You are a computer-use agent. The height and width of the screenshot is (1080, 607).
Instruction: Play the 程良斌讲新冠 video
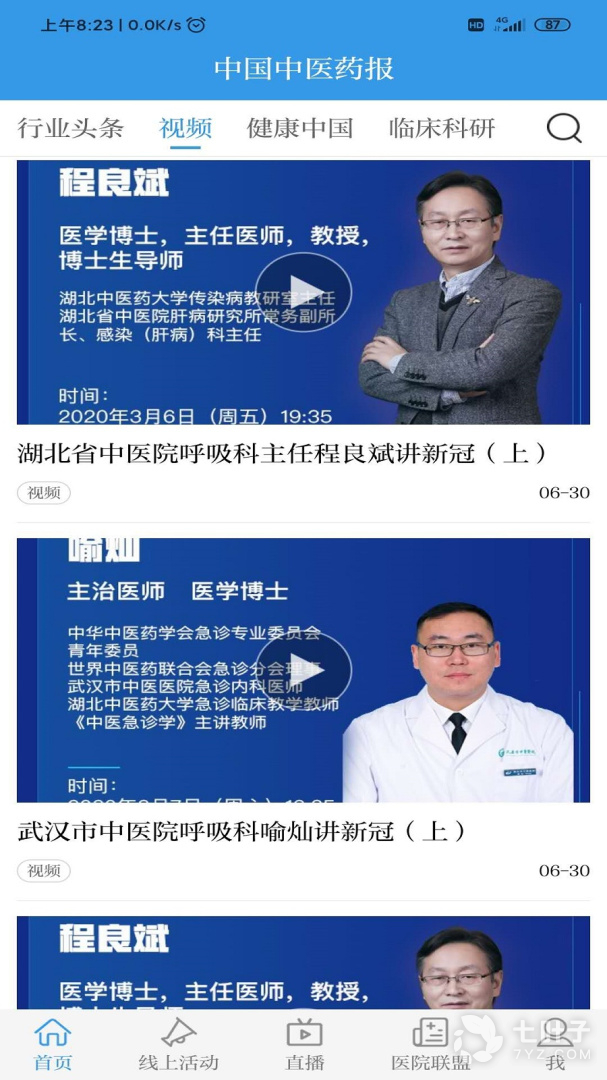[x=303, y=293]
